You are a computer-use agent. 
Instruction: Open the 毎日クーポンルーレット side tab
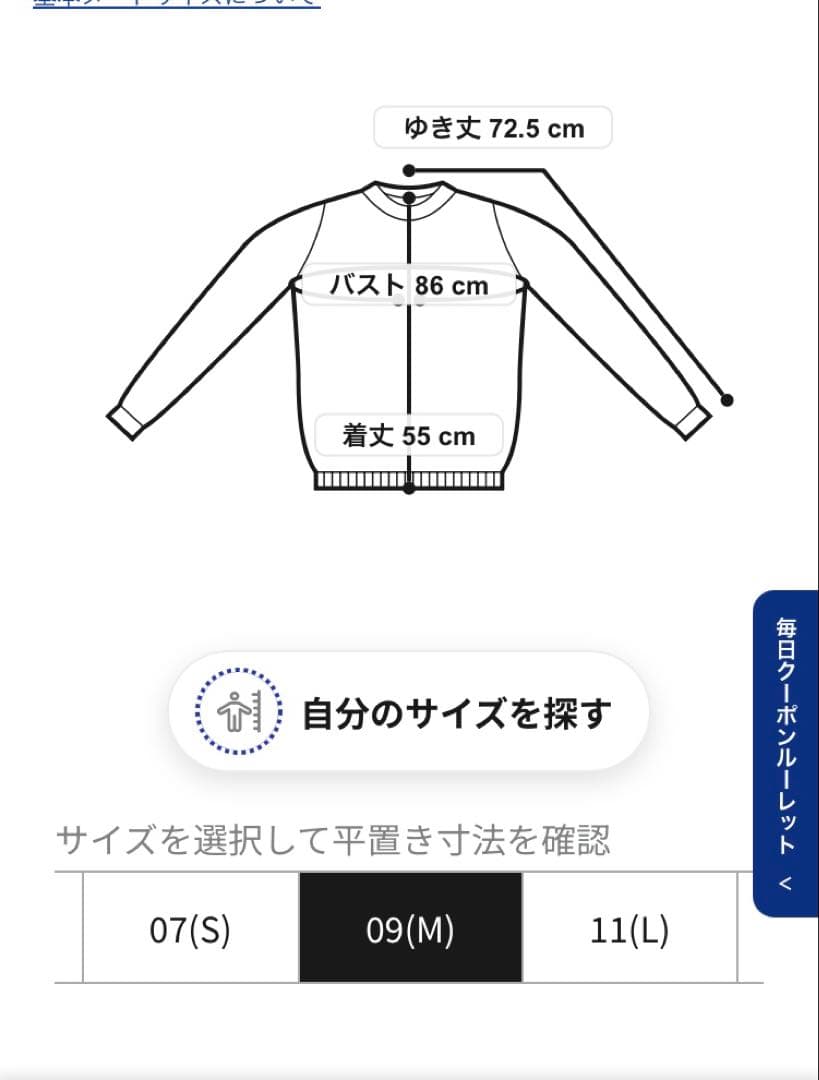786,752
